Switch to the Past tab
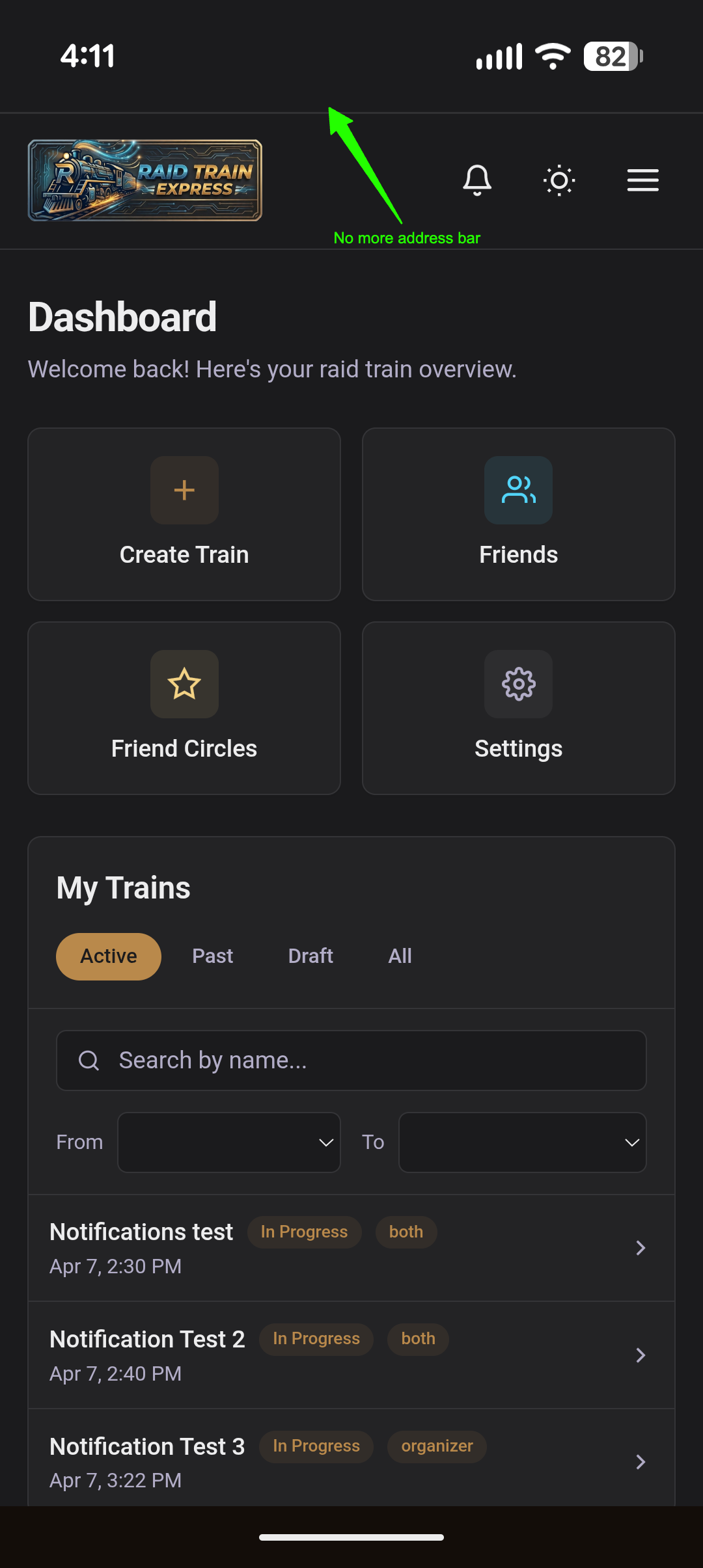The image size is (703, 1568). [212, 956]
